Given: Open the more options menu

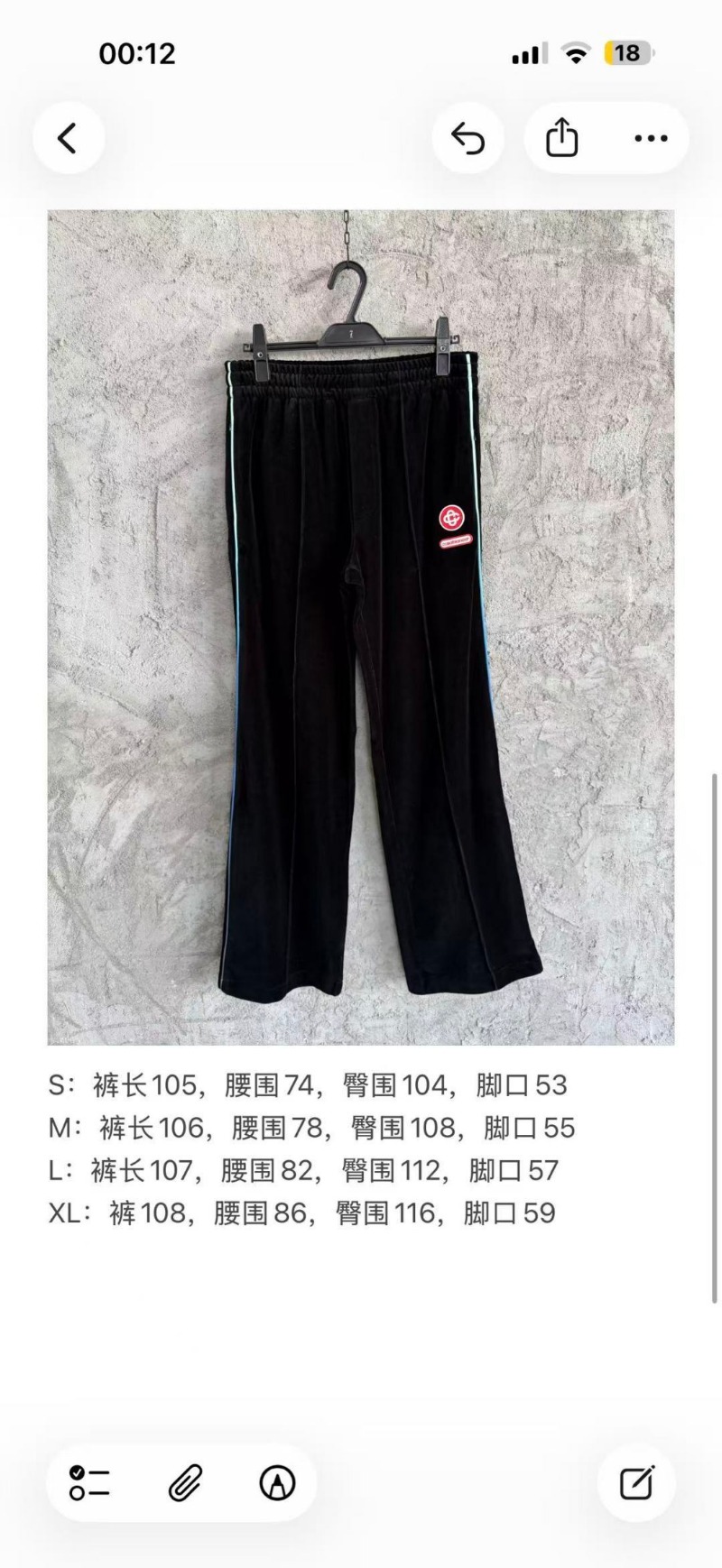Looking at the screenshot, I should (651, 138).
